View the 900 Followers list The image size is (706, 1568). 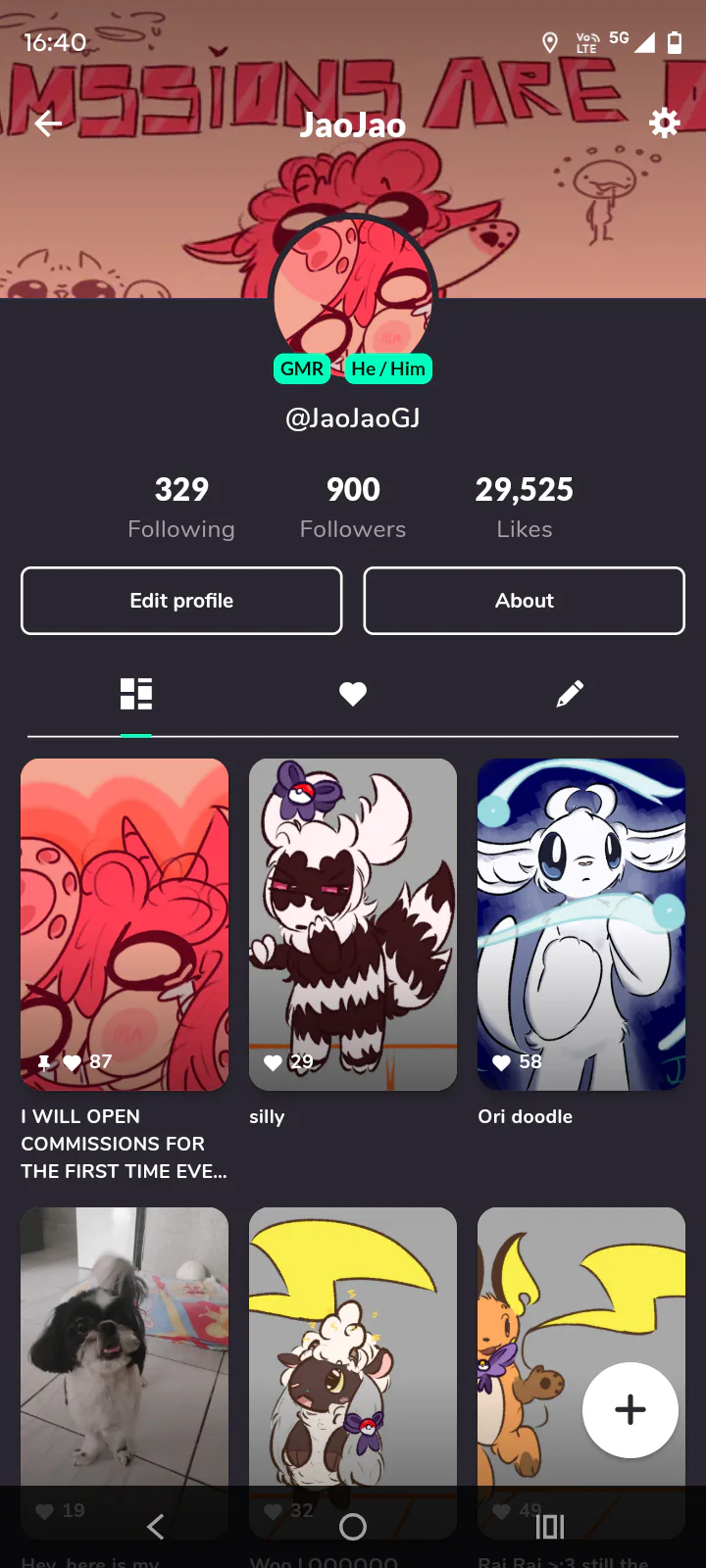[x=353, y=507]
